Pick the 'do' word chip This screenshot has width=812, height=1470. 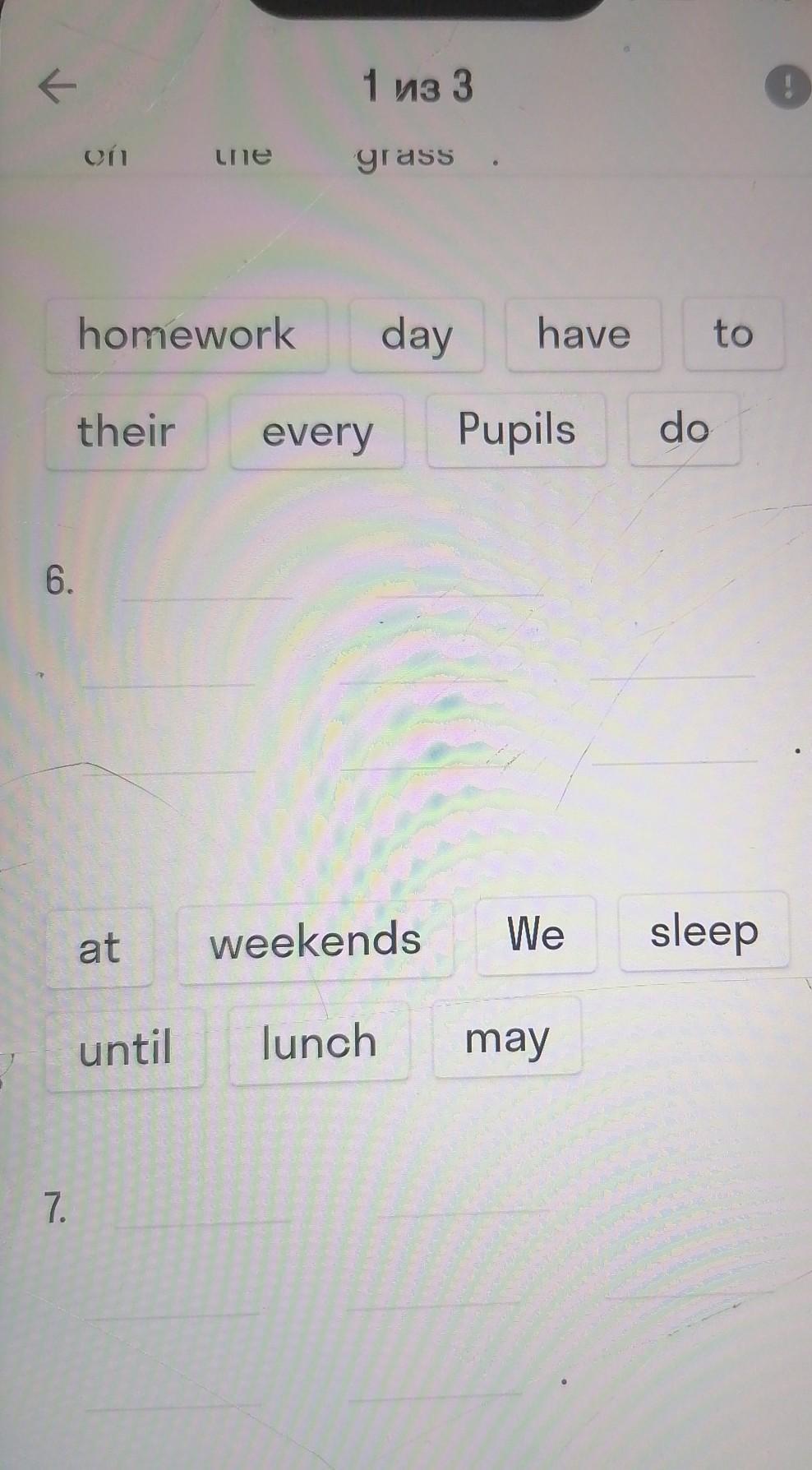[684, 428]
